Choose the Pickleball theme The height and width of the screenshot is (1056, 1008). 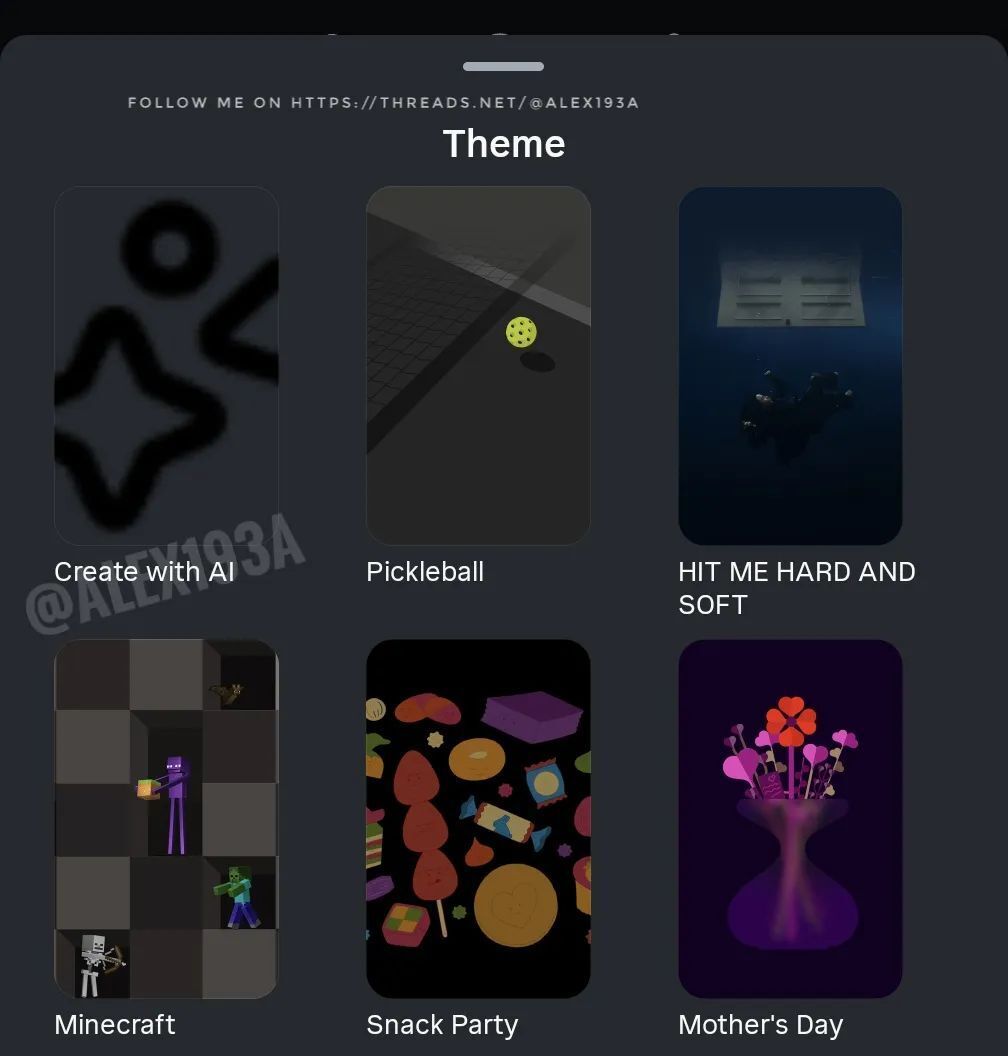tap(478, 366)
